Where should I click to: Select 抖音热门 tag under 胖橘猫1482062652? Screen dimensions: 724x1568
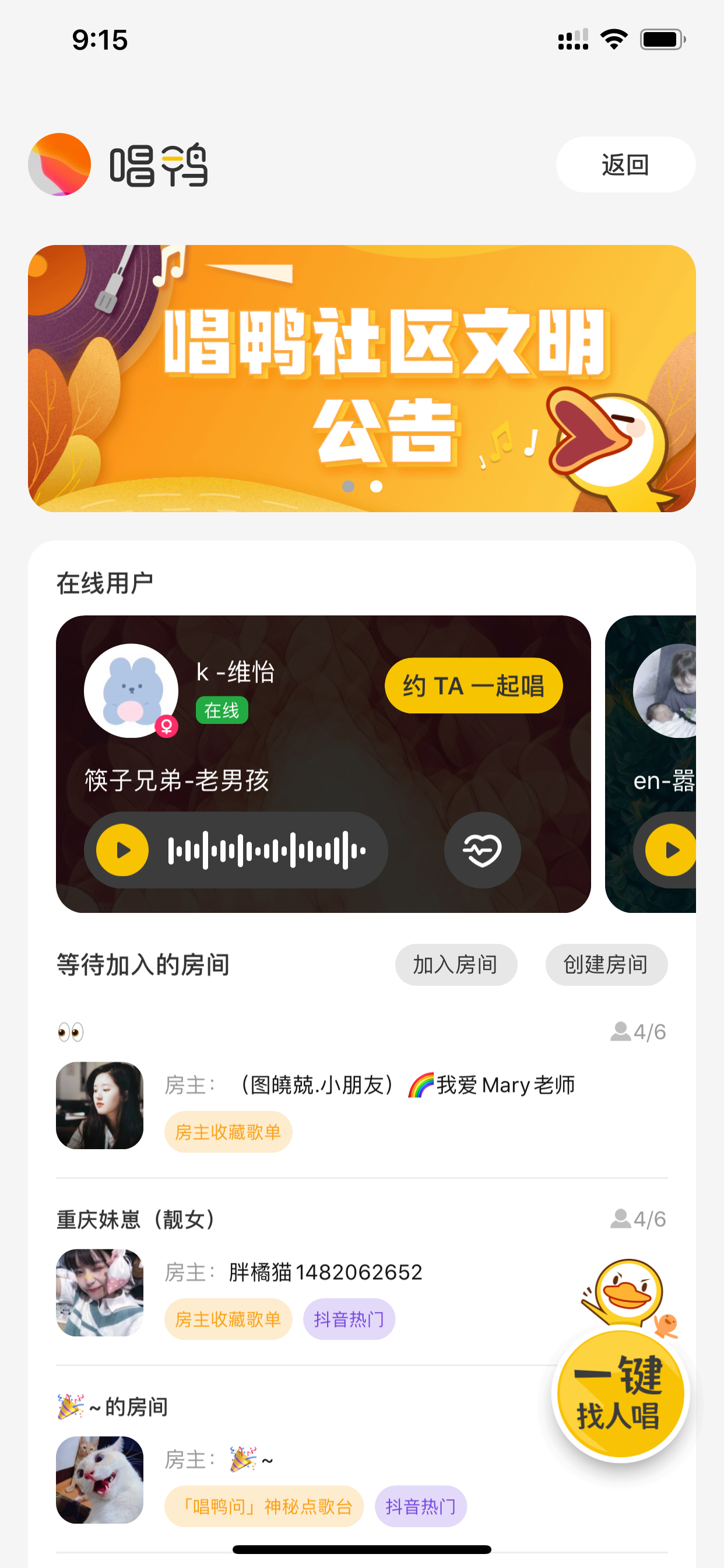click(x=349, y=1319)
